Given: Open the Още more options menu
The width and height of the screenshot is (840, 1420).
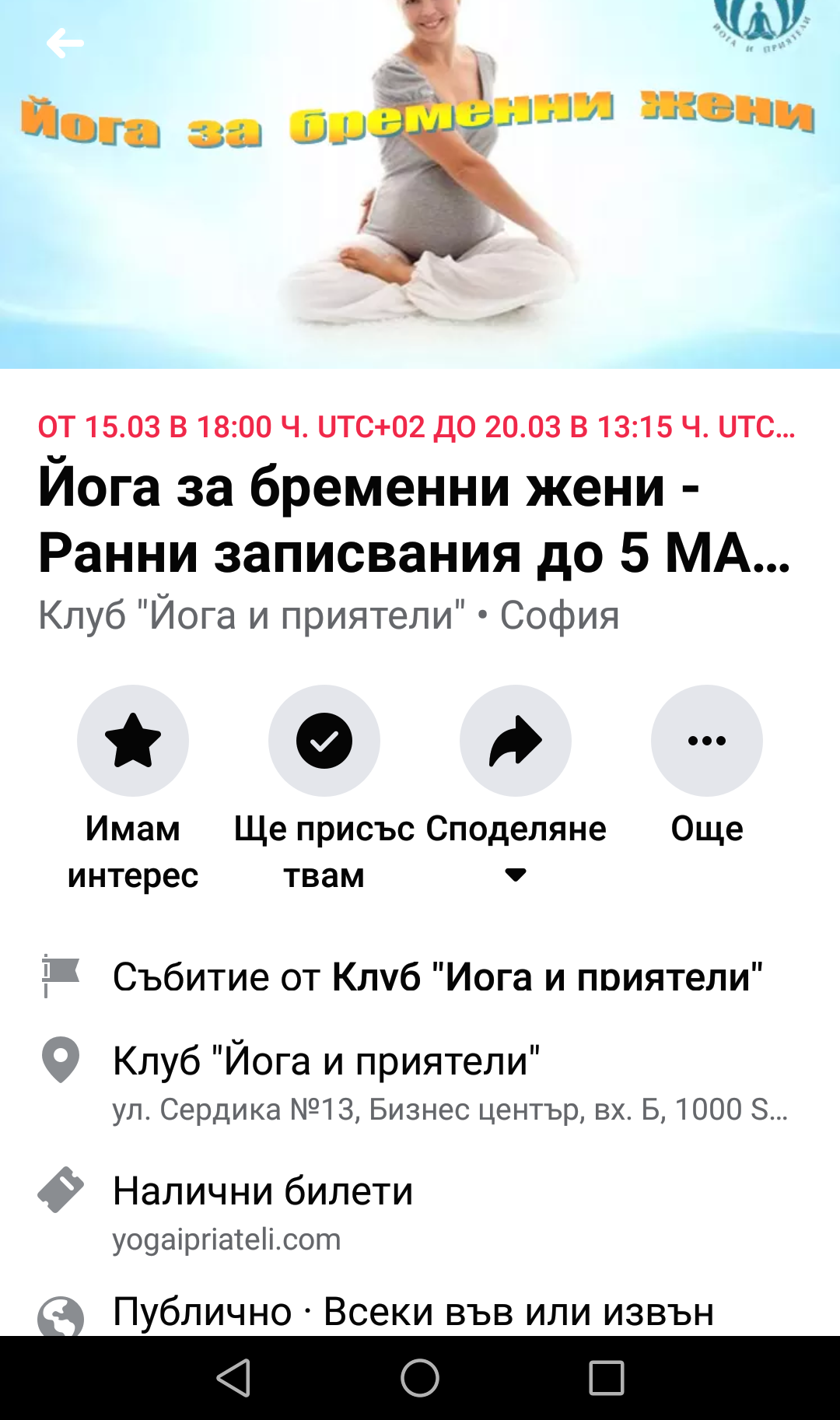Looking at the screenshot, I should (706, 741).
